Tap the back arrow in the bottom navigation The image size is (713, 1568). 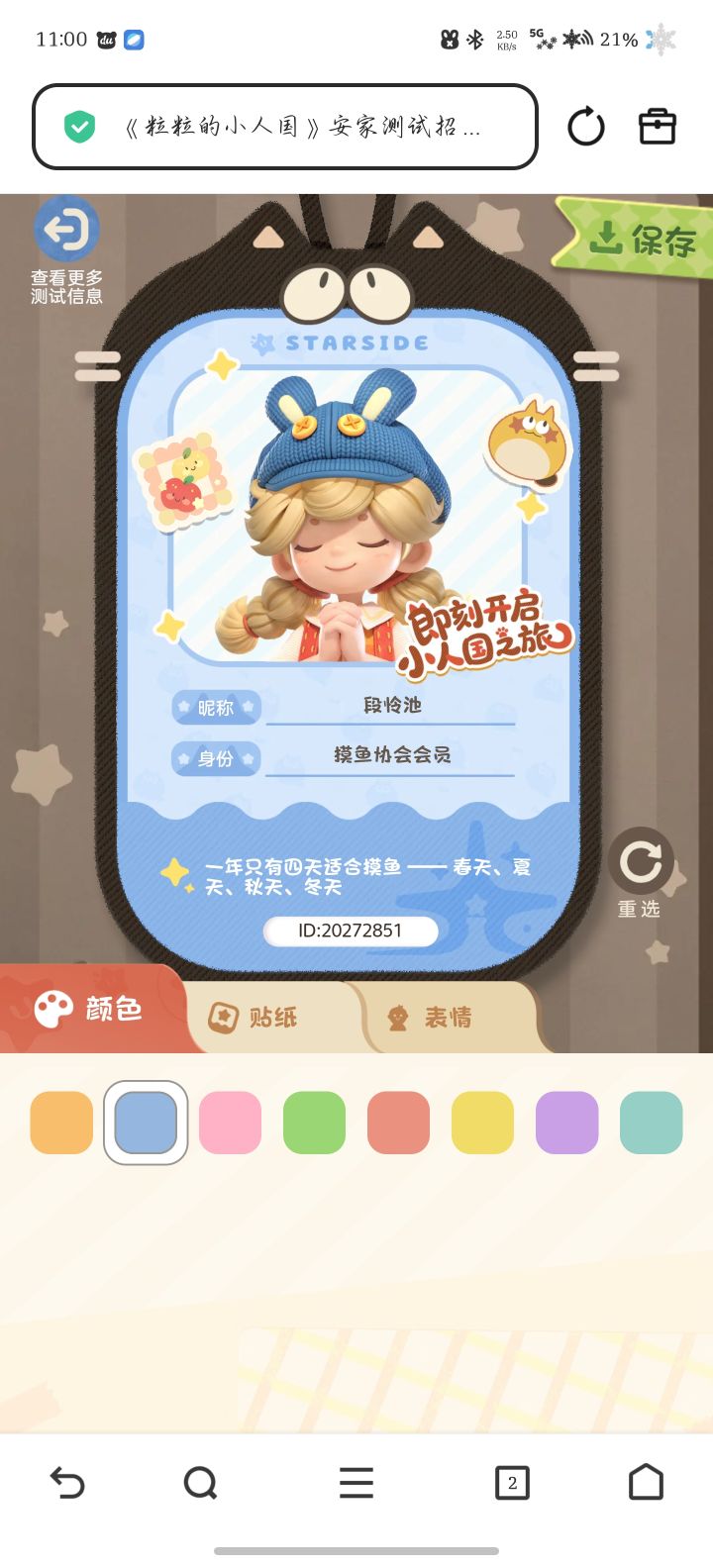point(65,1482)
